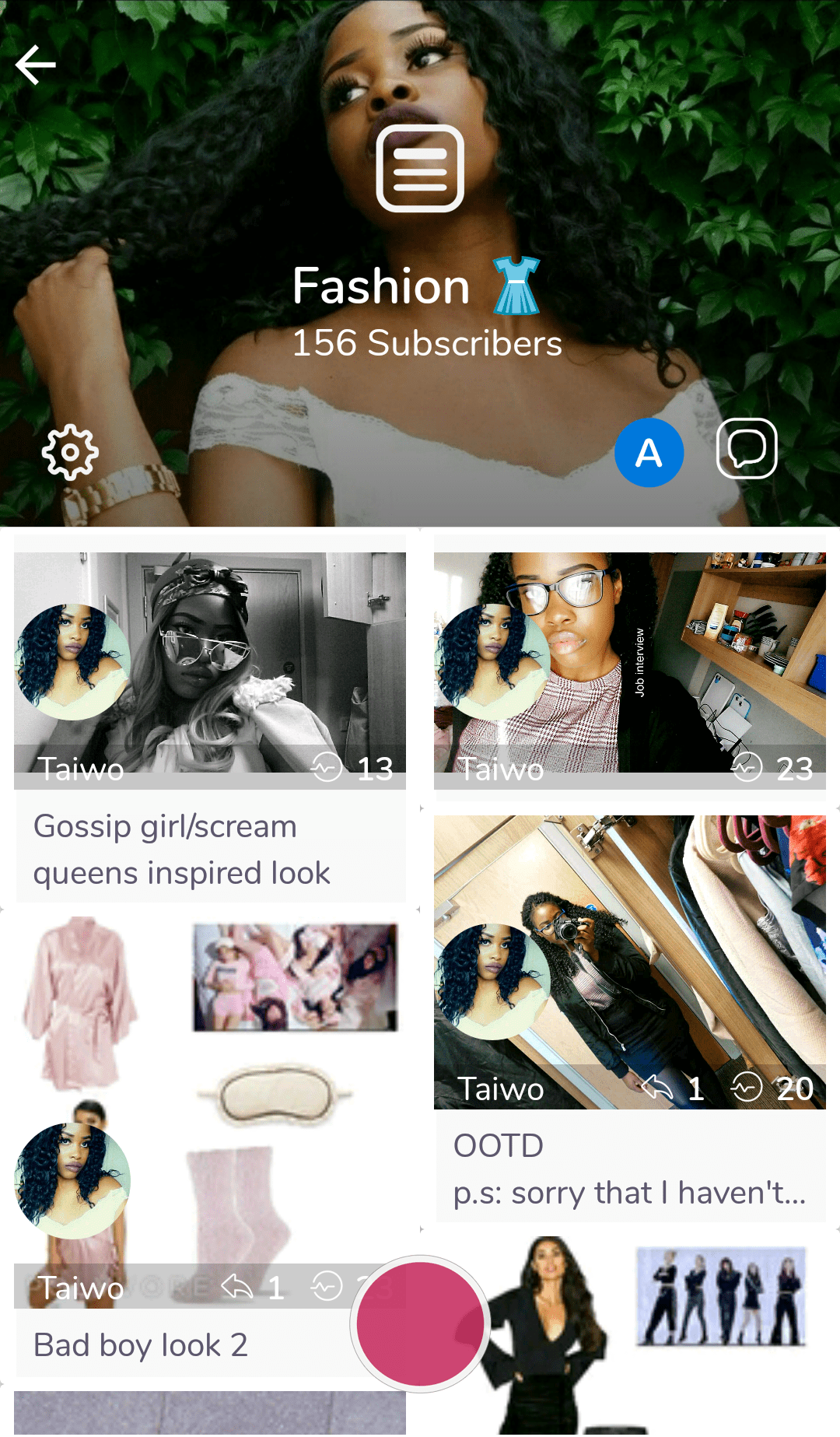Navigate back using the white back arrow

35,65
